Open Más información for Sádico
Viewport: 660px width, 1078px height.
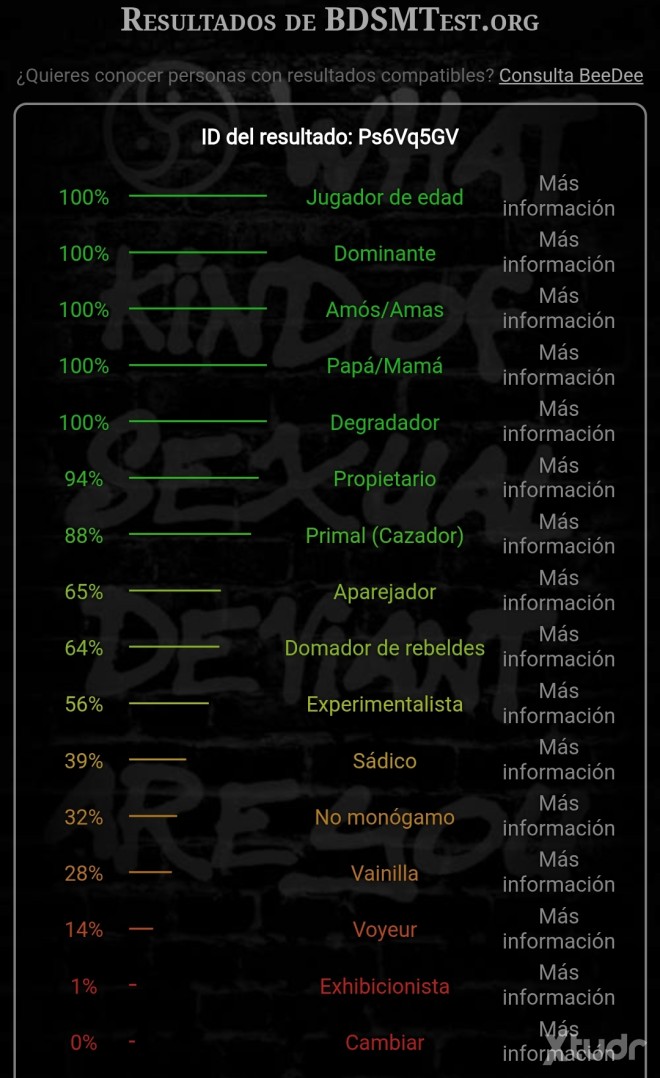coord(558,759)
